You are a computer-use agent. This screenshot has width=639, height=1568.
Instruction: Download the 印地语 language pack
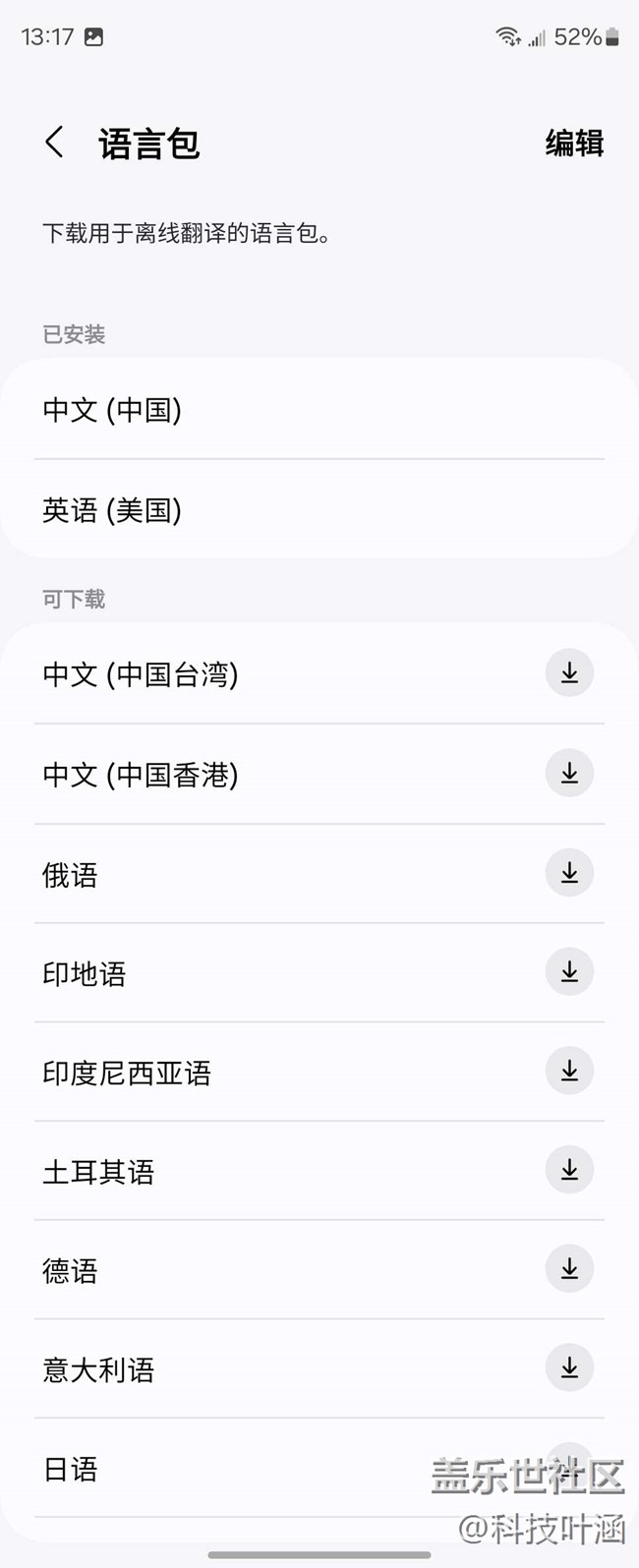569,972
